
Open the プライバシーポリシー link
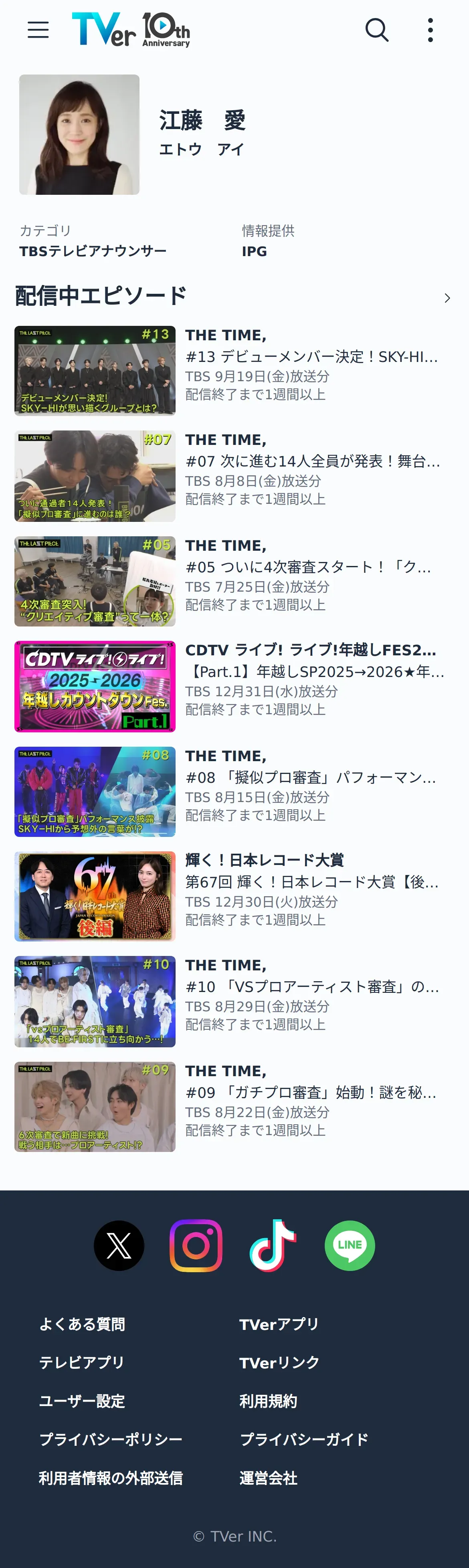pos(111,1439)
